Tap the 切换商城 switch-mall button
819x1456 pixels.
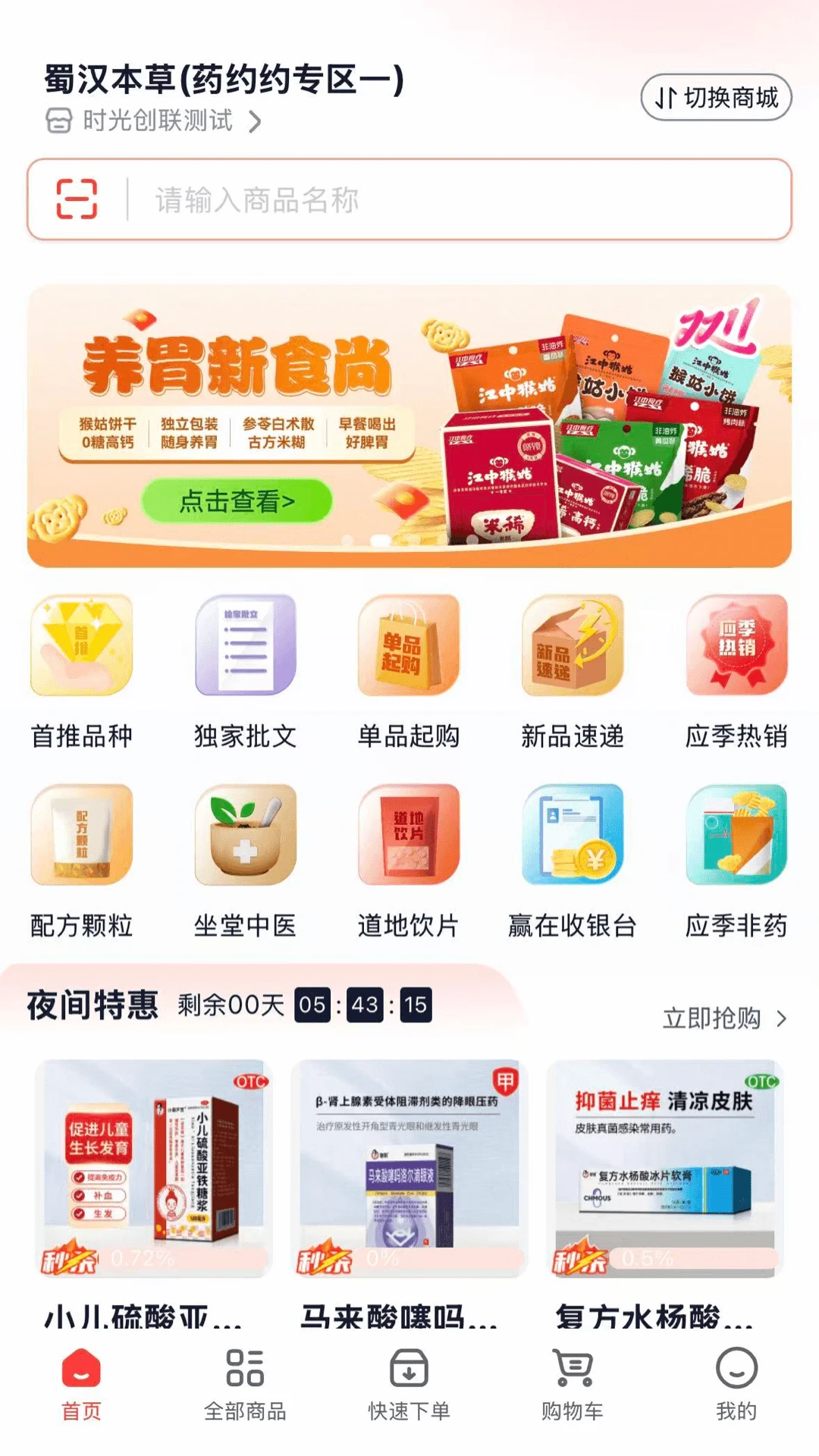[x=715, y=97]
